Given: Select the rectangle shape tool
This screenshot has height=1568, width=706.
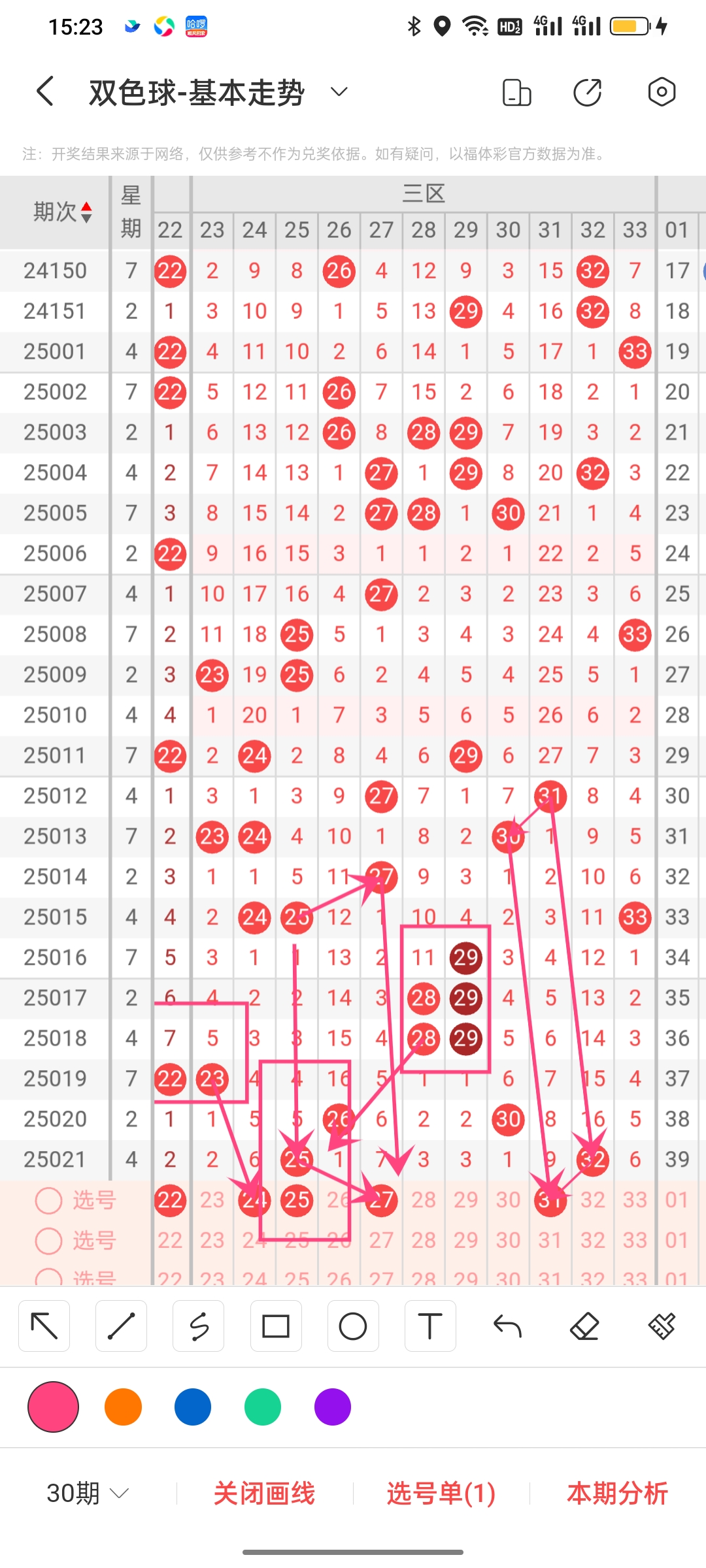Looking at the screenshot, I should pos(276,1326).
